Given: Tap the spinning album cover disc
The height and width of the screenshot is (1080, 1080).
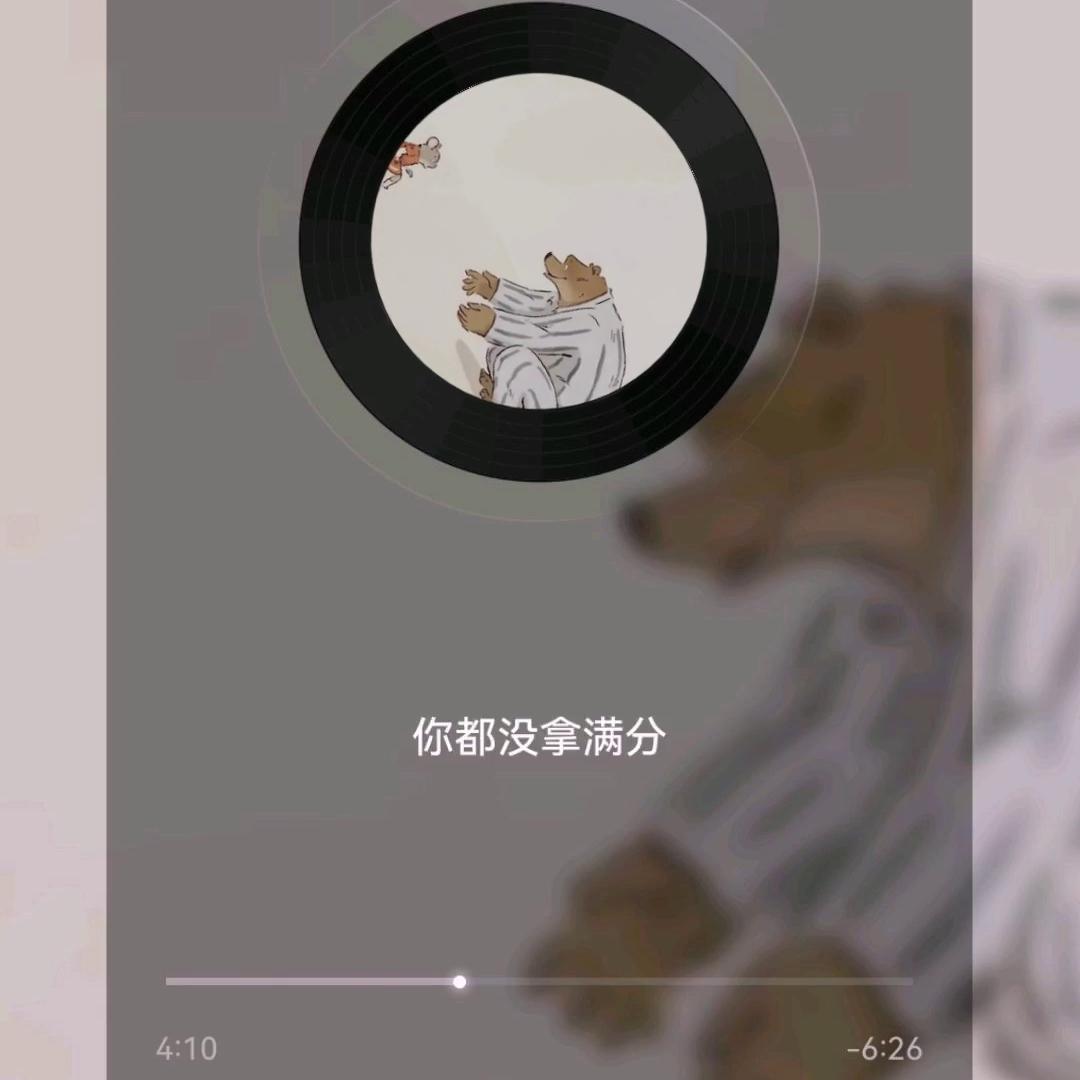Looking at the screenshot, I should click(539, 242).
